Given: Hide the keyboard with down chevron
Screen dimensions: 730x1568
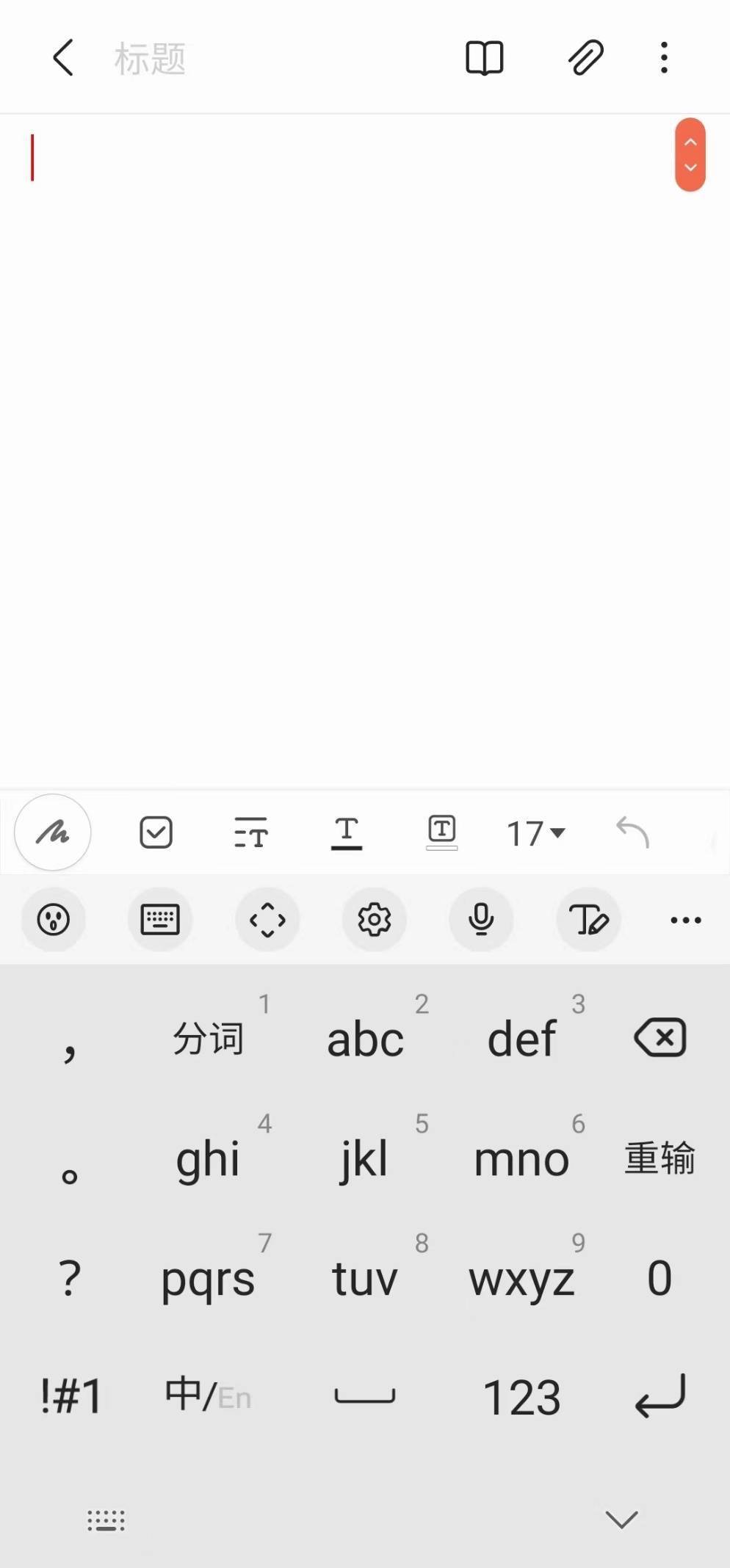Looking at the screenshot, I should [x=621, y=1519].
